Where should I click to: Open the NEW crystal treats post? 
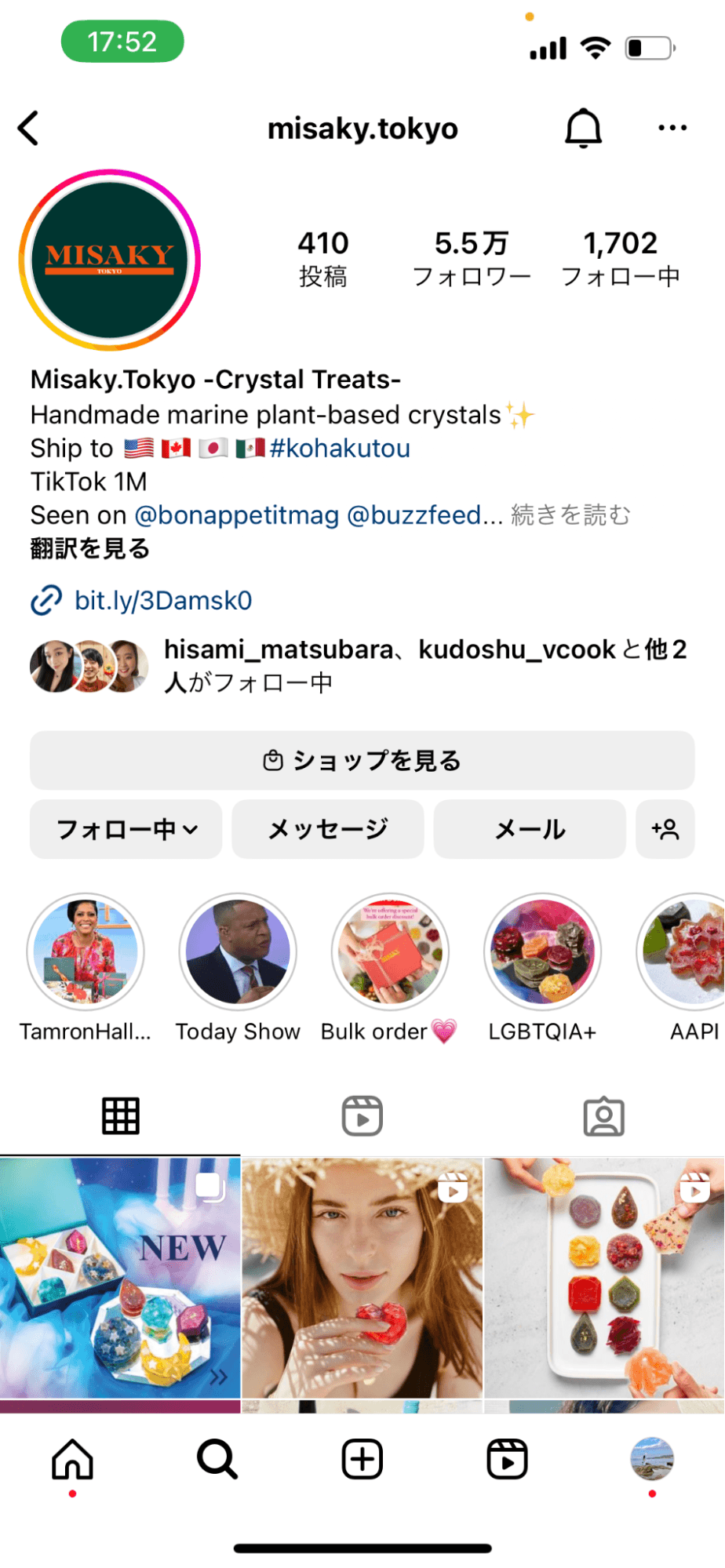[x=120, y=1278]
